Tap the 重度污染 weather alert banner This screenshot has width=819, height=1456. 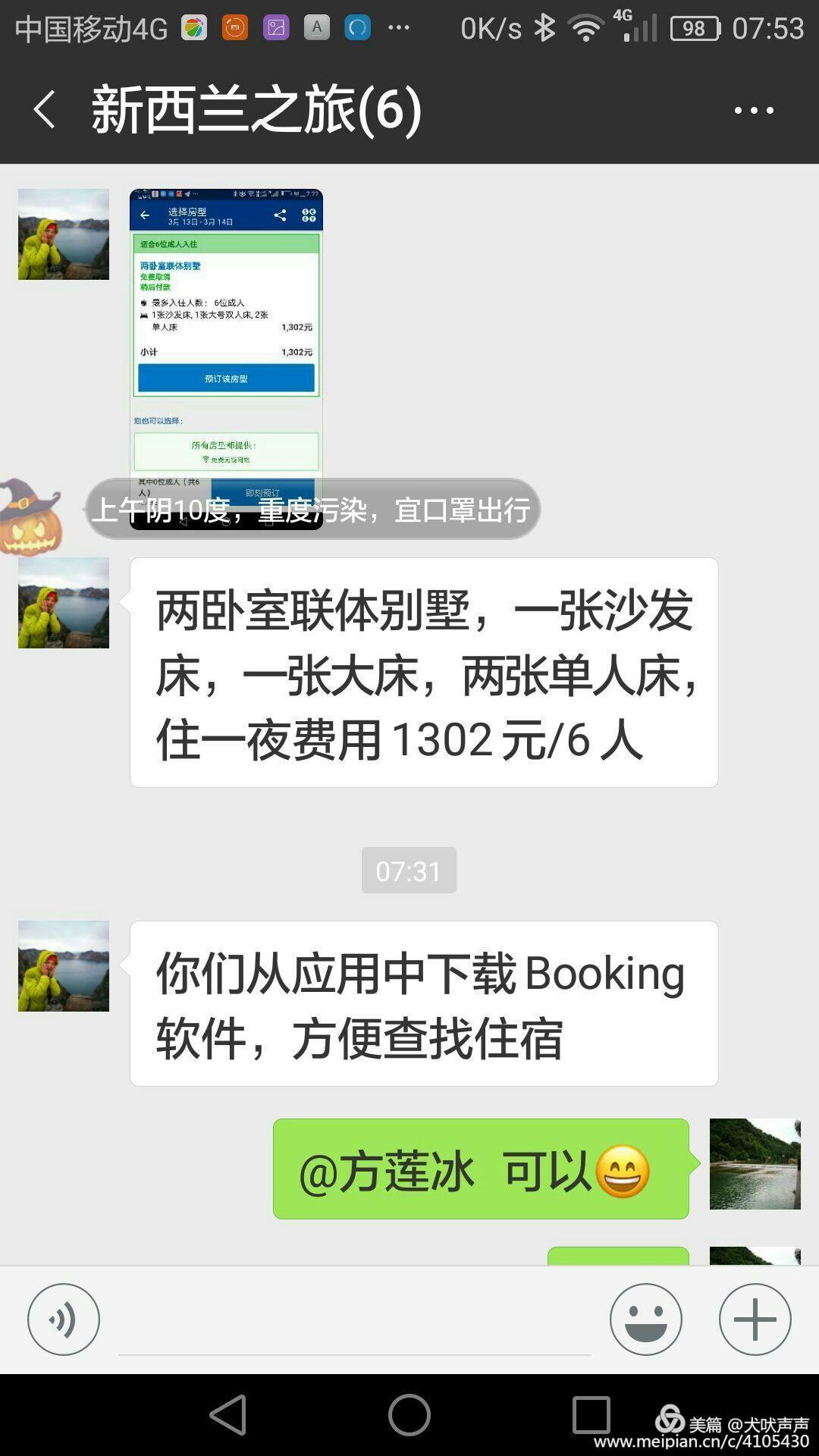pyautogui.click(x=315, y=511)
